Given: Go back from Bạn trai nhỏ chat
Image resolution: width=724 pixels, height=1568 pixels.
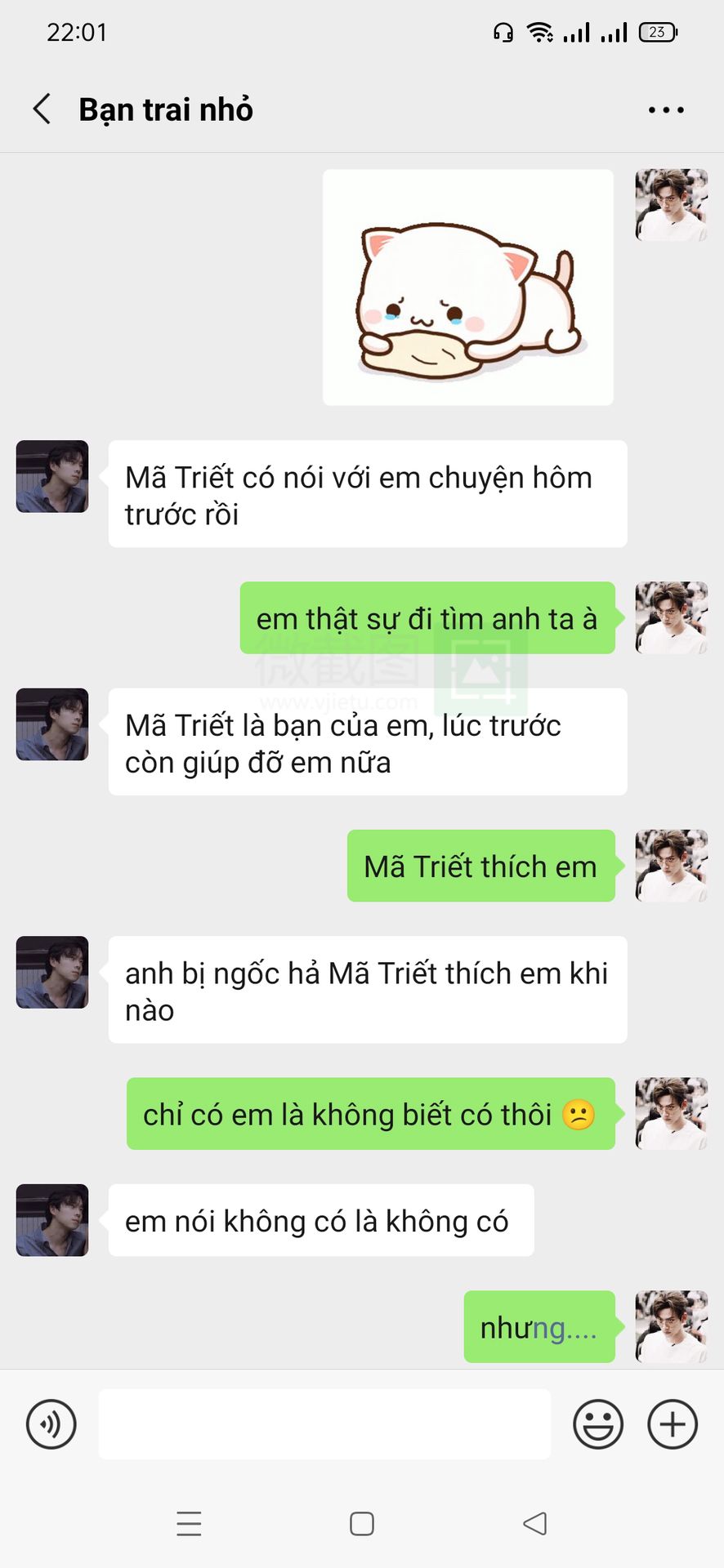Looking at the screenshot, I should point(42,109).
